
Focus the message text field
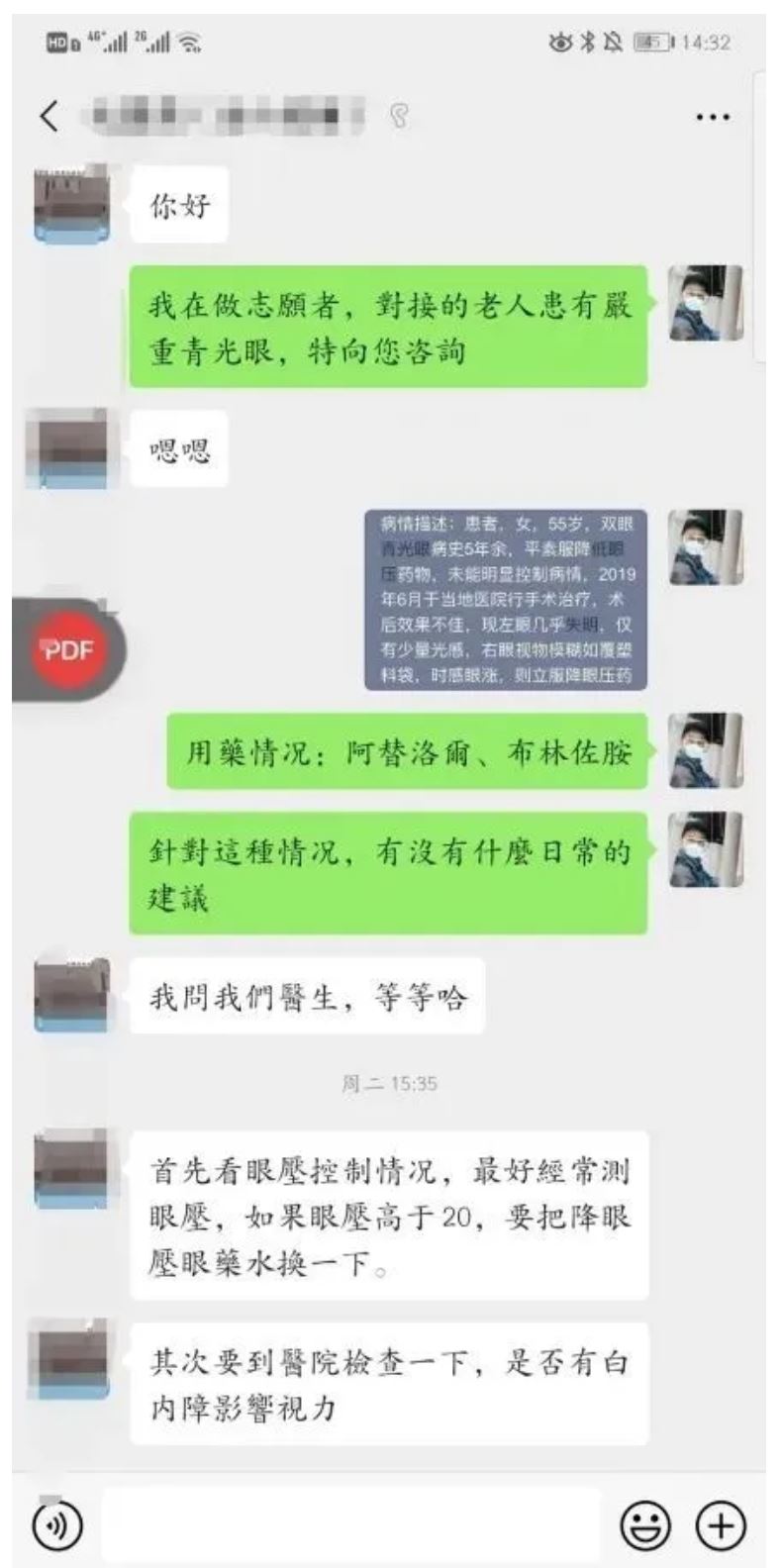pos(351,1524)
